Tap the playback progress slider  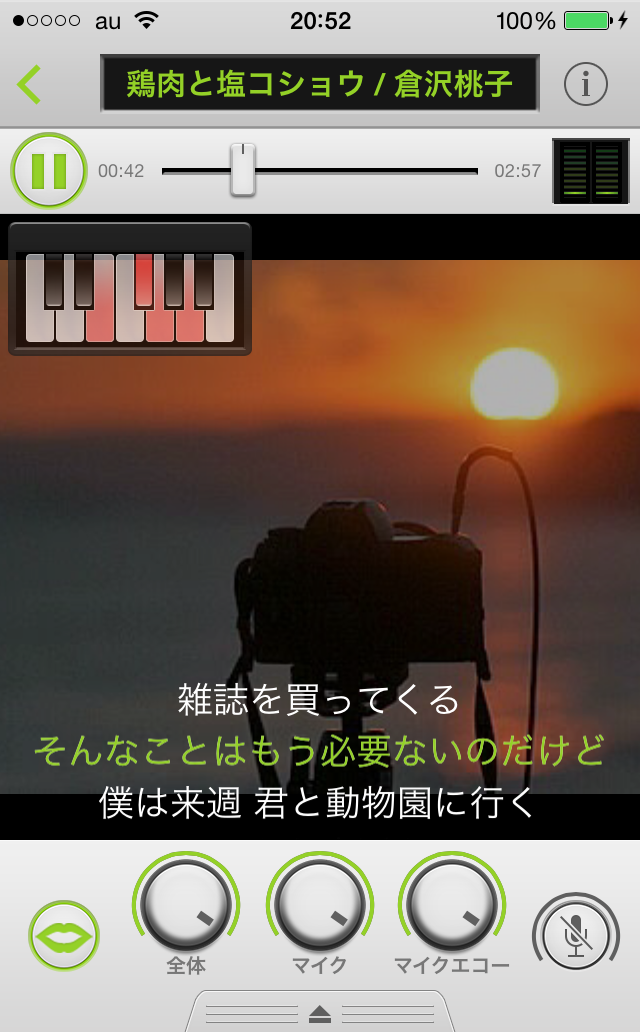pyautogui.click(x=243, y=170)
